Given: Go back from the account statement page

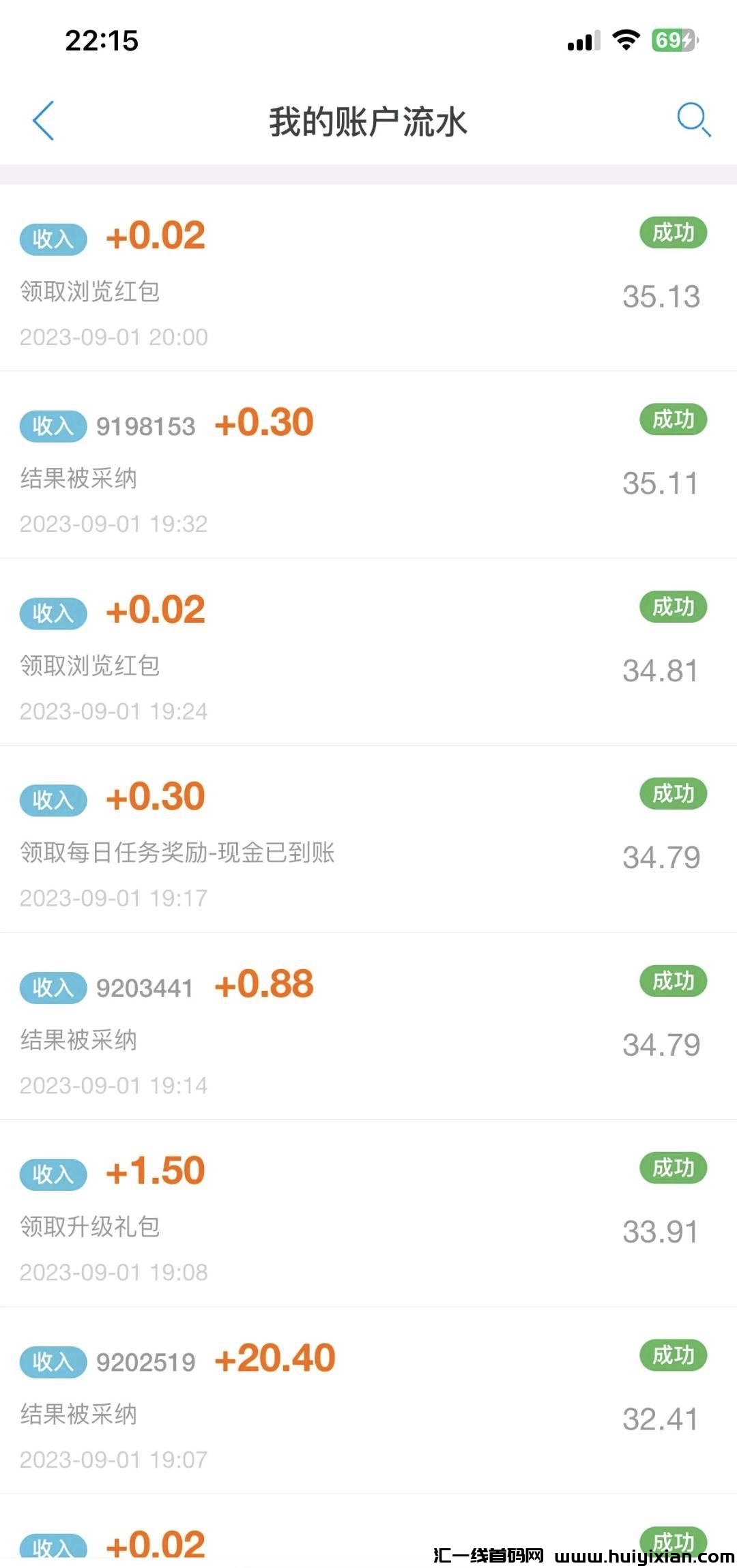Looking at the screenshot, I should (x=43, y=121).
